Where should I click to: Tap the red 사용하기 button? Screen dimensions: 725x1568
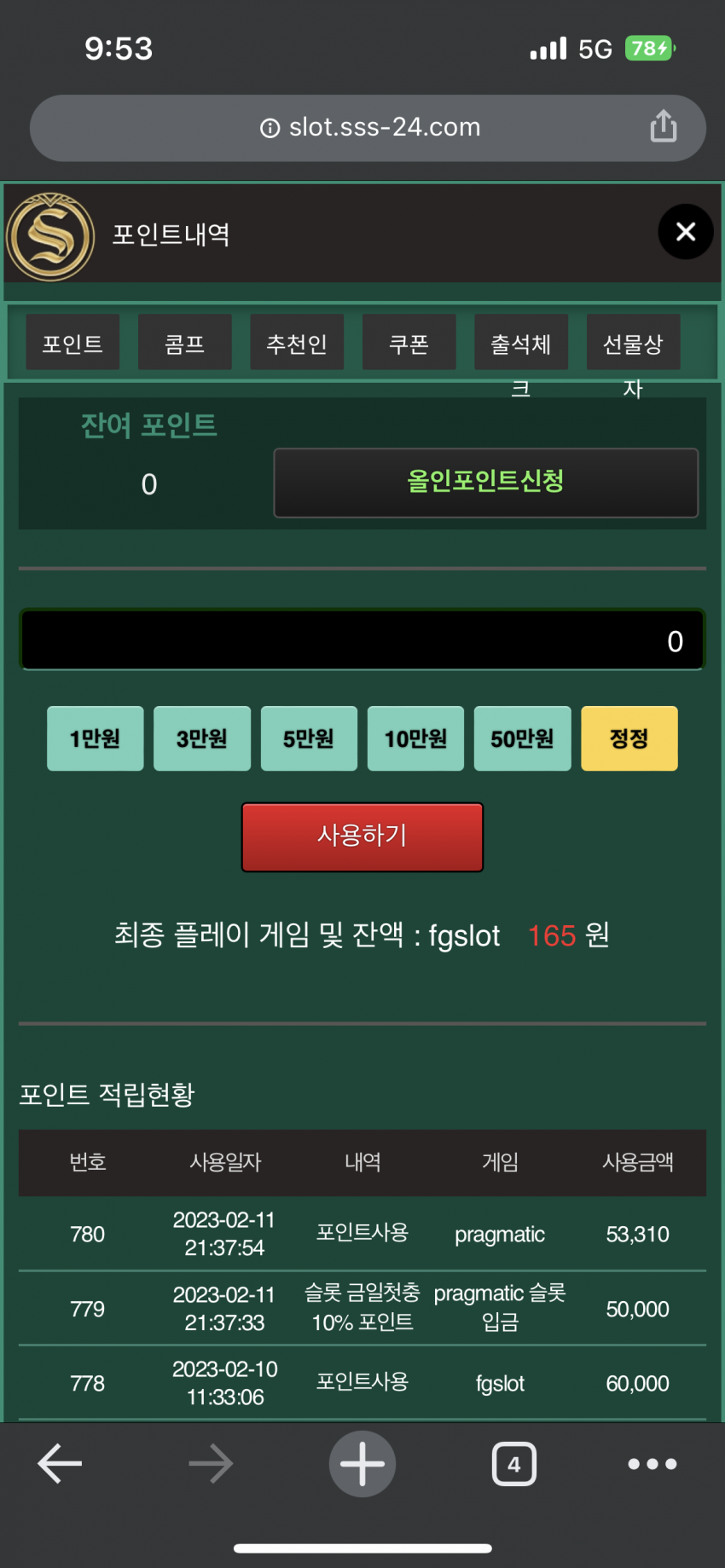[x=362, y=836]
